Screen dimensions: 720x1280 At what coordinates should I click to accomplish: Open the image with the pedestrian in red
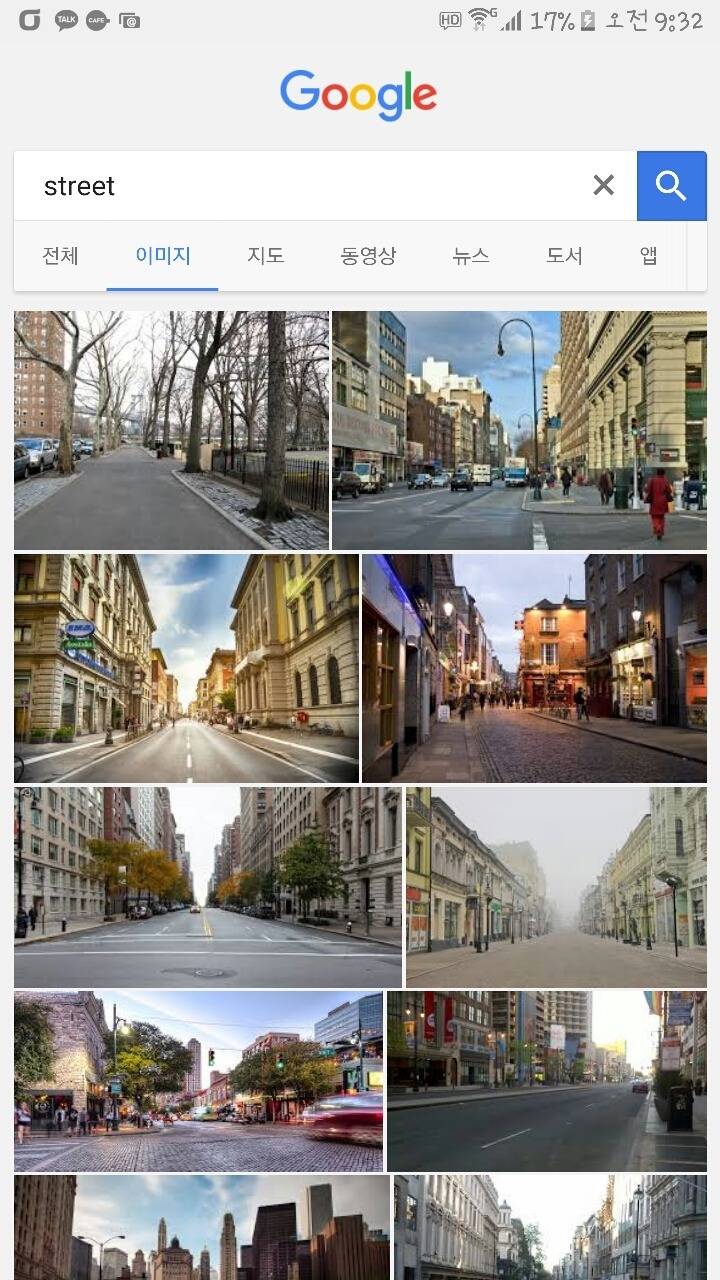tap(519, 430)
